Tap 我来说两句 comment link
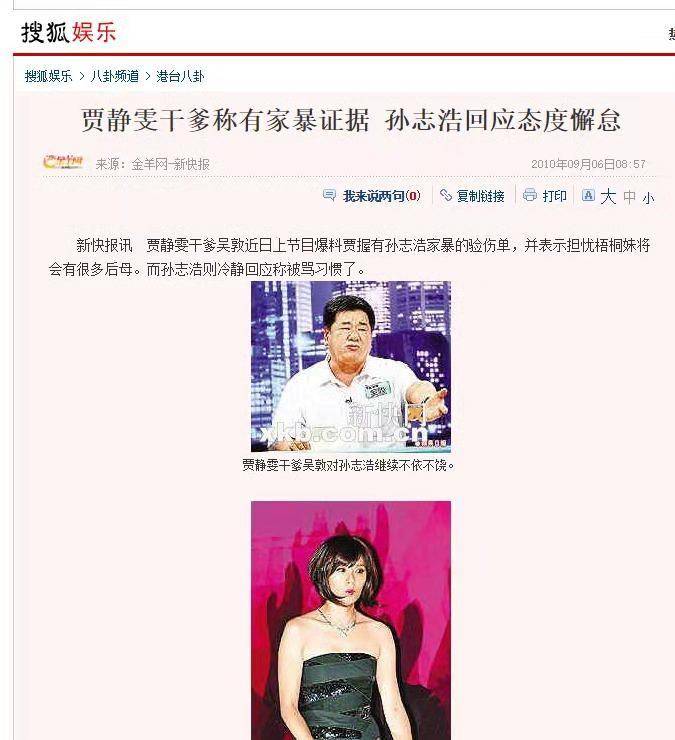The width and height of the screenshot is (675, 740). pos(374,196)
